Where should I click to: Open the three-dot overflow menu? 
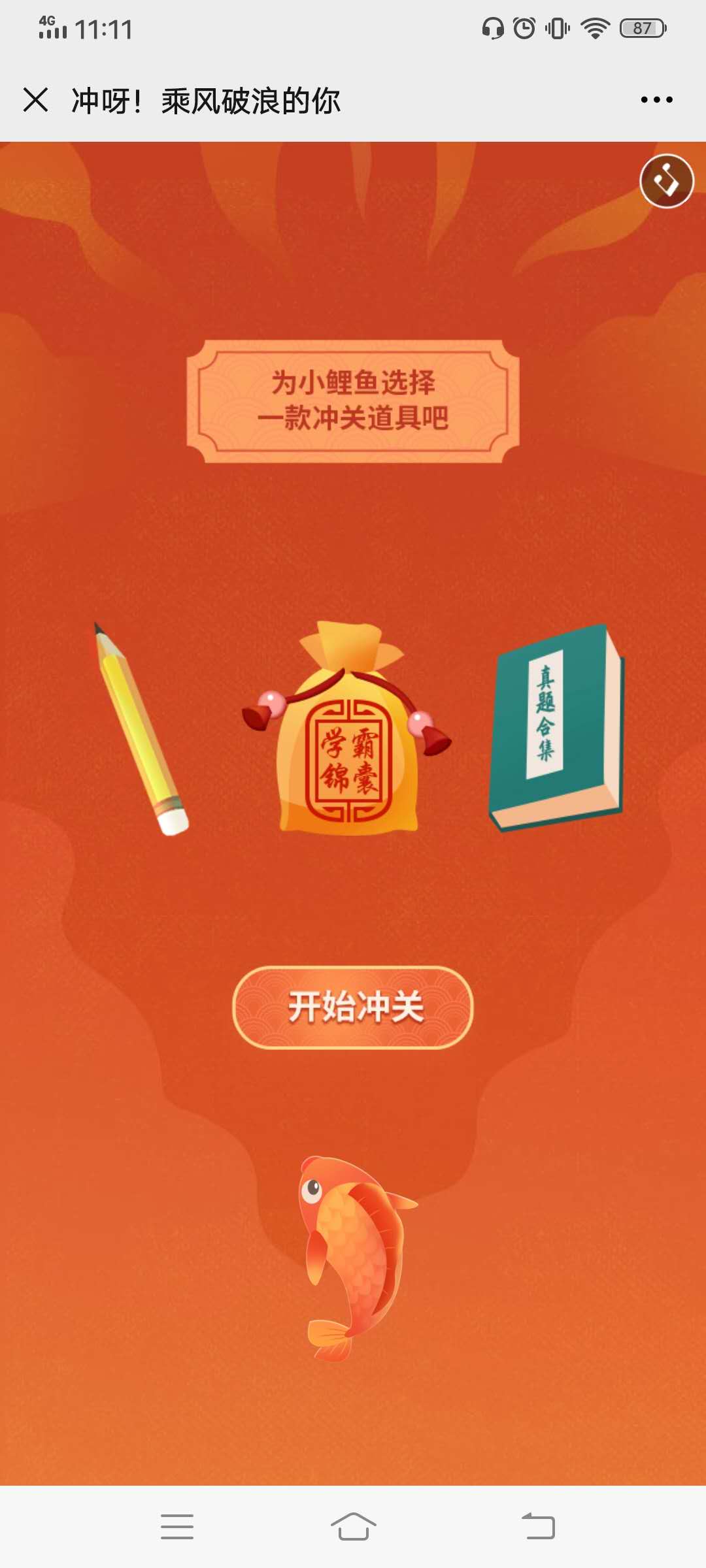tap(656, 100)
